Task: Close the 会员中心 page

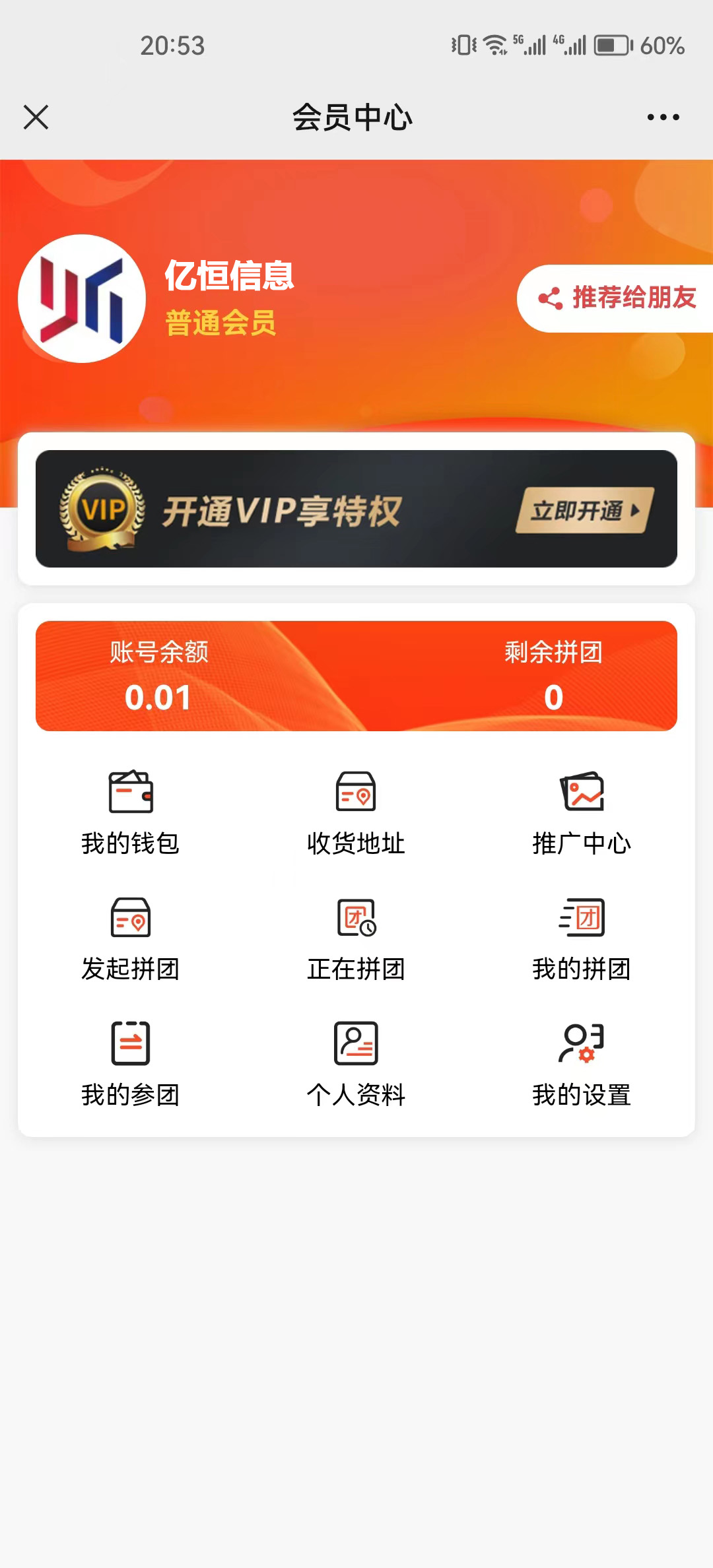Action: click(x=36, y=117)
